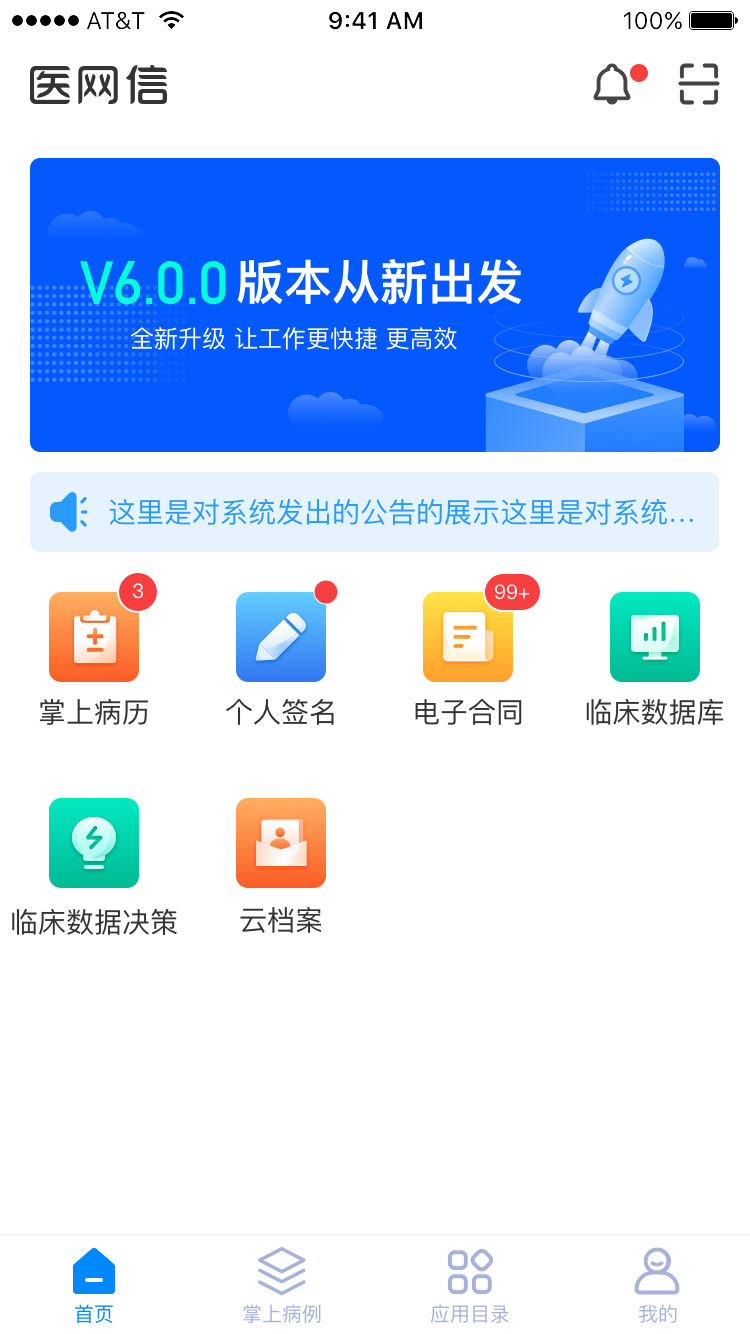Open the 个人签名 personal signature icon
Image resolution: width=750 pixels, height=1334 pixels.
281,636
